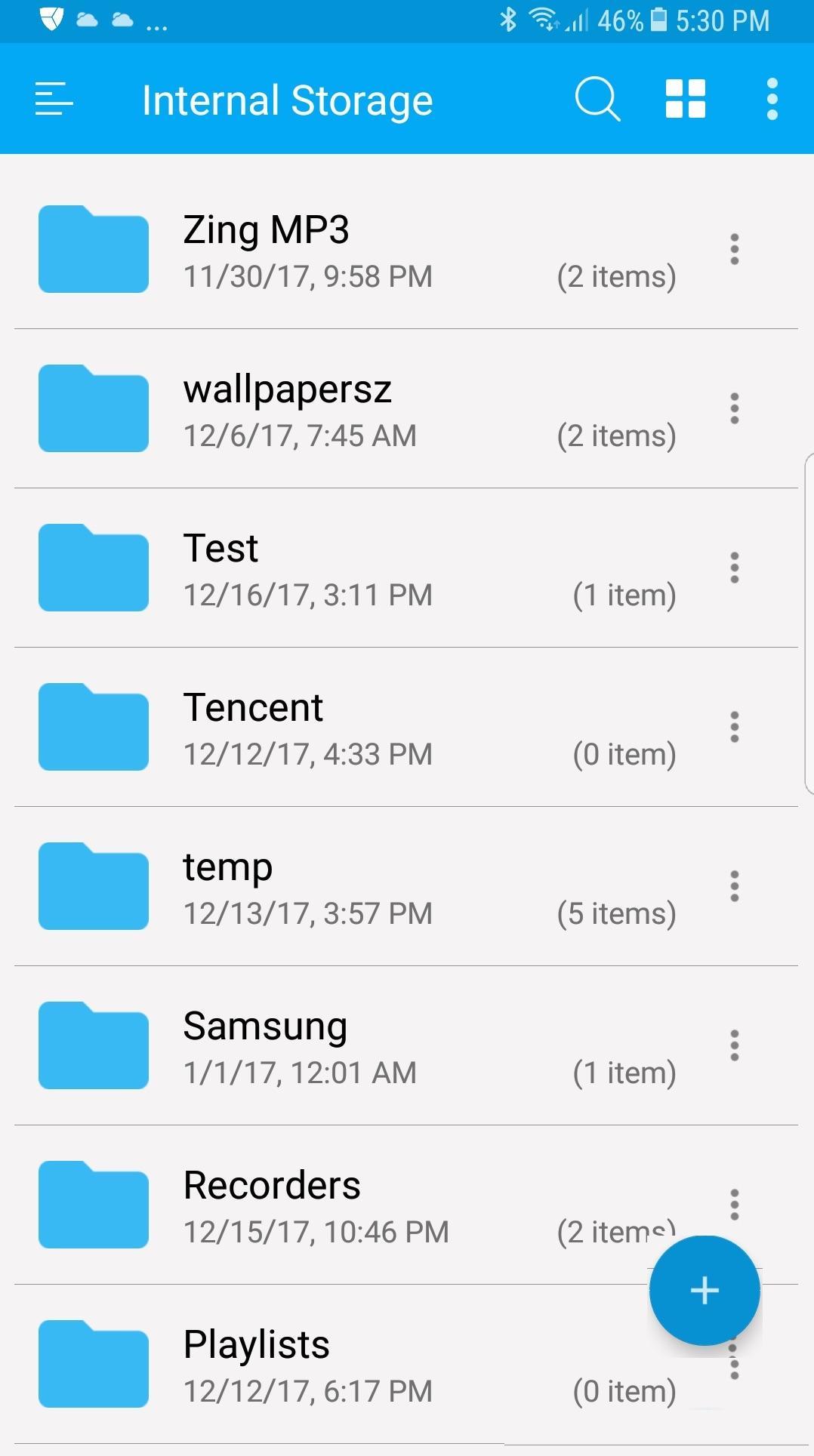Search files in Internal Storage
The height and width of the screenshot is (1456, 814).
pyautogui.click(x=597, y=100)
